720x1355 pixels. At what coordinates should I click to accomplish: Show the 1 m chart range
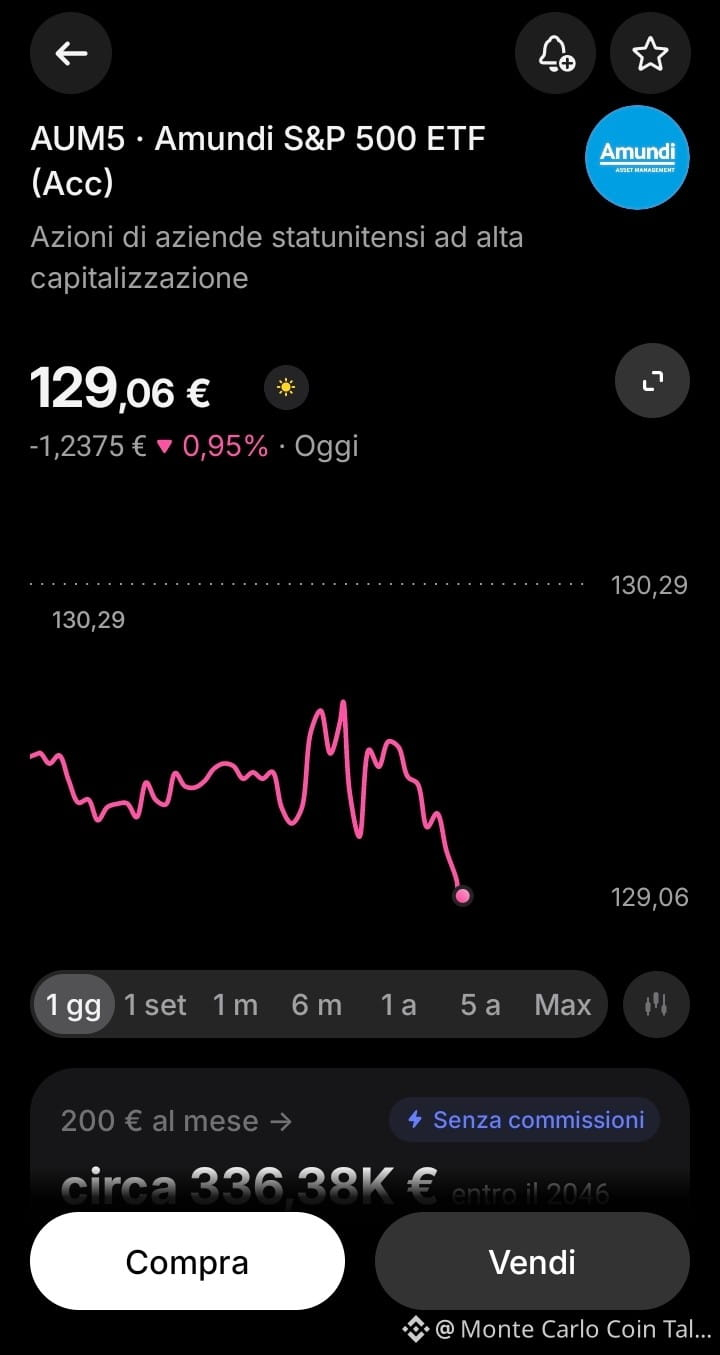(235, 1005)
